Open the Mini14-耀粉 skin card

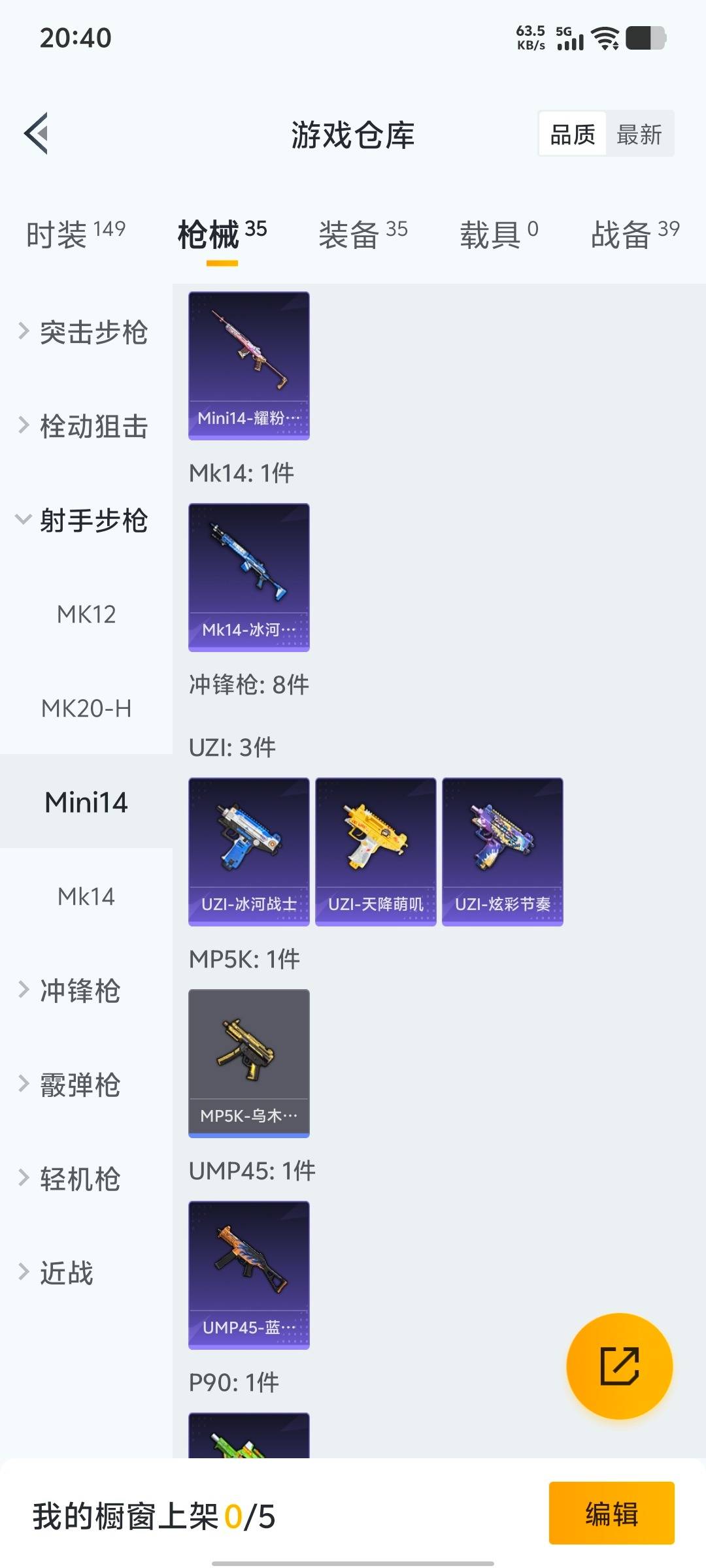coord(248,366)
